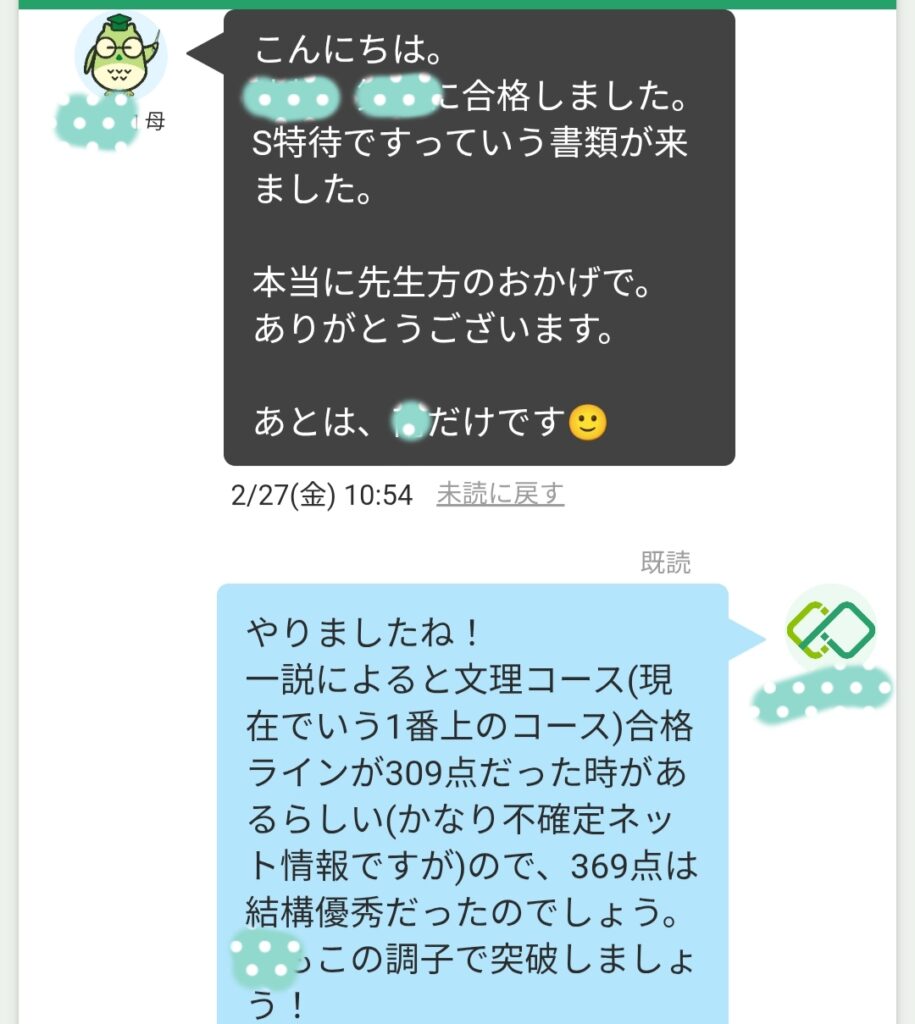Click the 既読 read-status label
This screenshot has width=915, height=1024.
(x=666, y=562)
